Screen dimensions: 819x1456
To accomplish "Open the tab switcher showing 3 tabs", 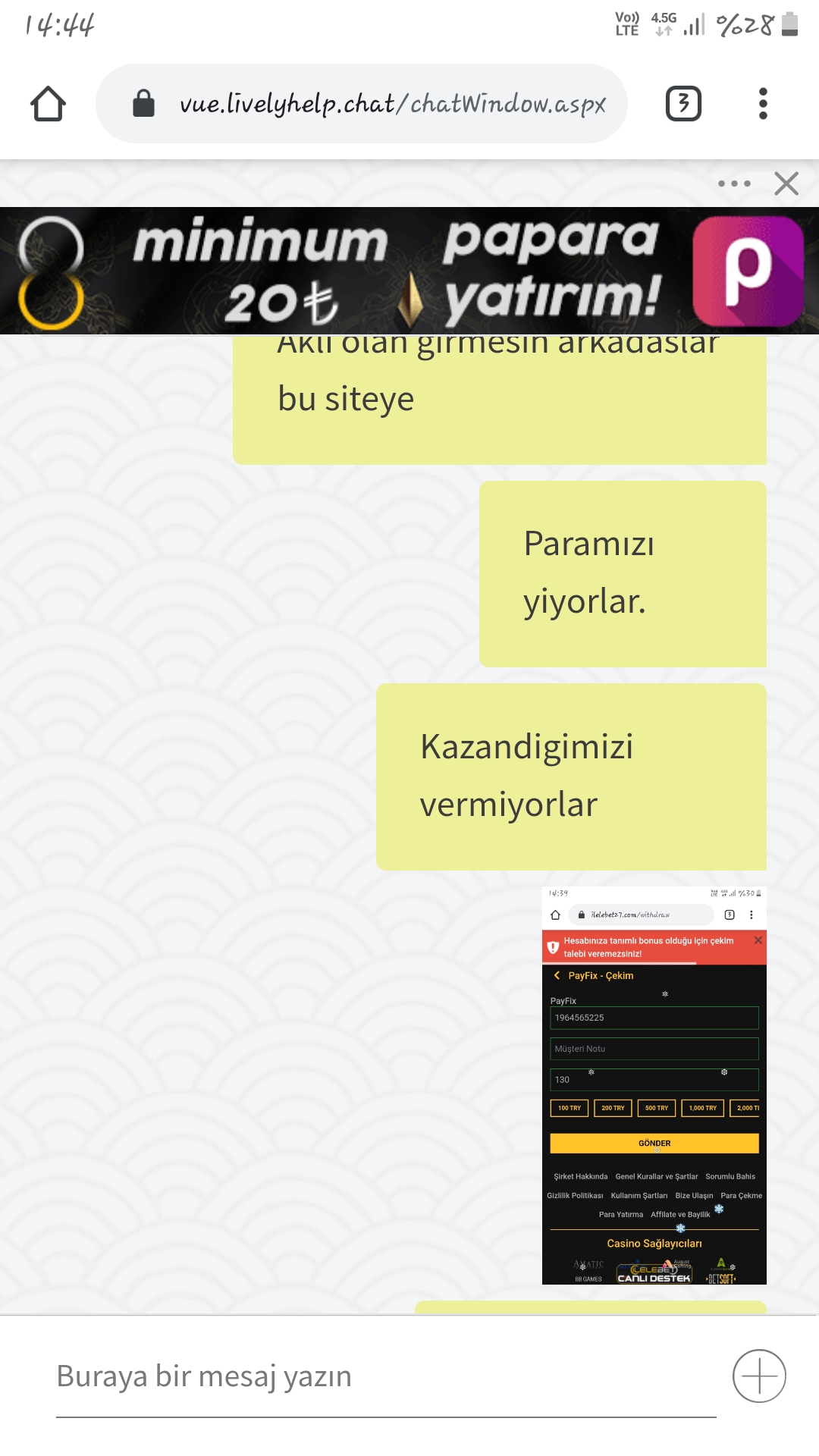I will click(683, 103).
